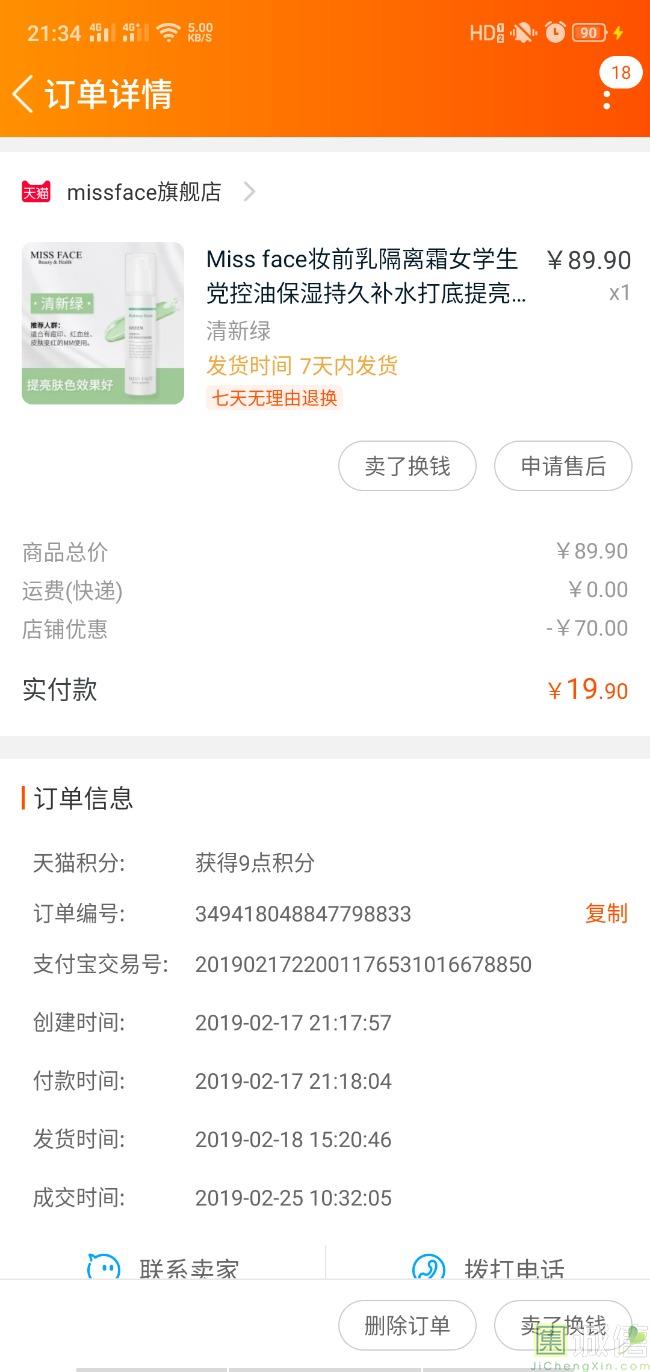Screen dimensions: 650x1372
Task: Call the seller using 拨打电话
Action: pyautogui.click(x=490, y=1268)
